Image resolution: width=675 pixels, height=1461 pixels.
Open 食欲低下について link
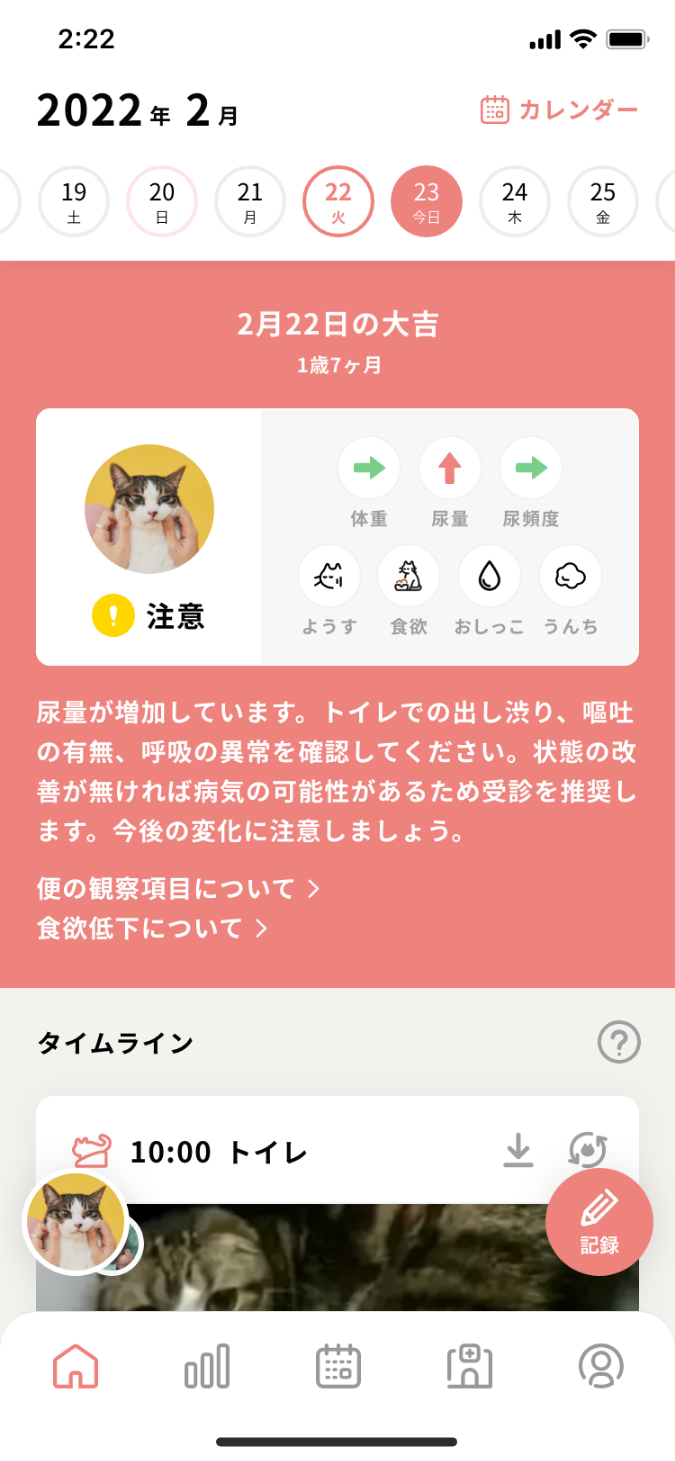[x=151, y=928]
